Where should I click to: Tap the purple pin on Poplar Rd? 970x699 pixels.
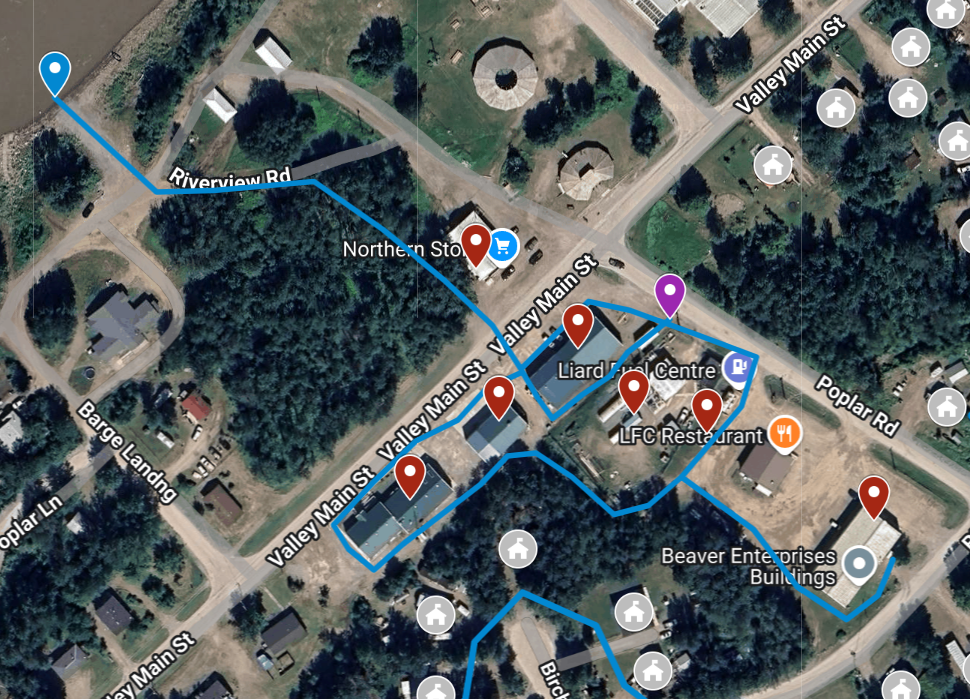(x=669, y=293)
